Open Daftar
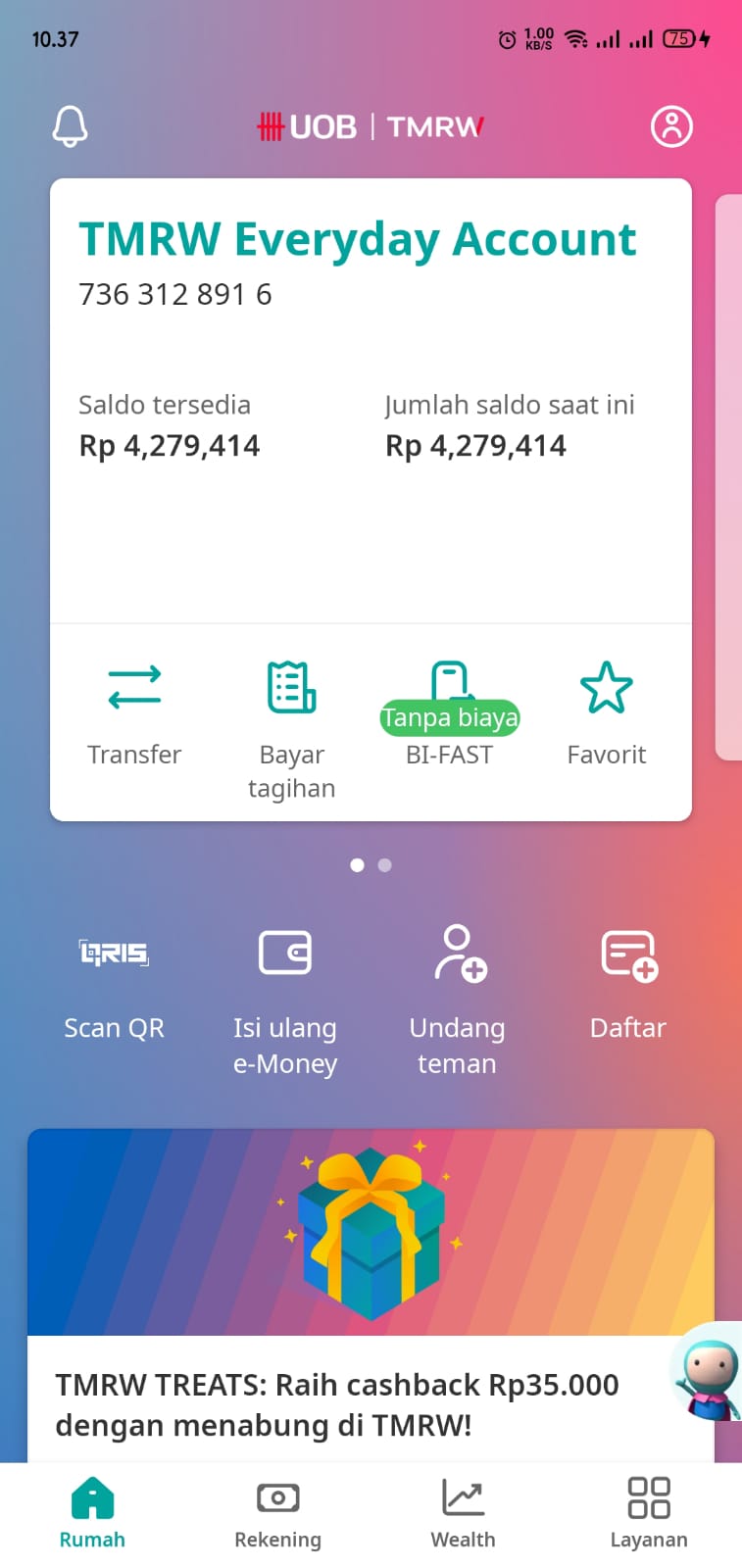This screenshot has width=742, height=1568. tap(628, 983)
